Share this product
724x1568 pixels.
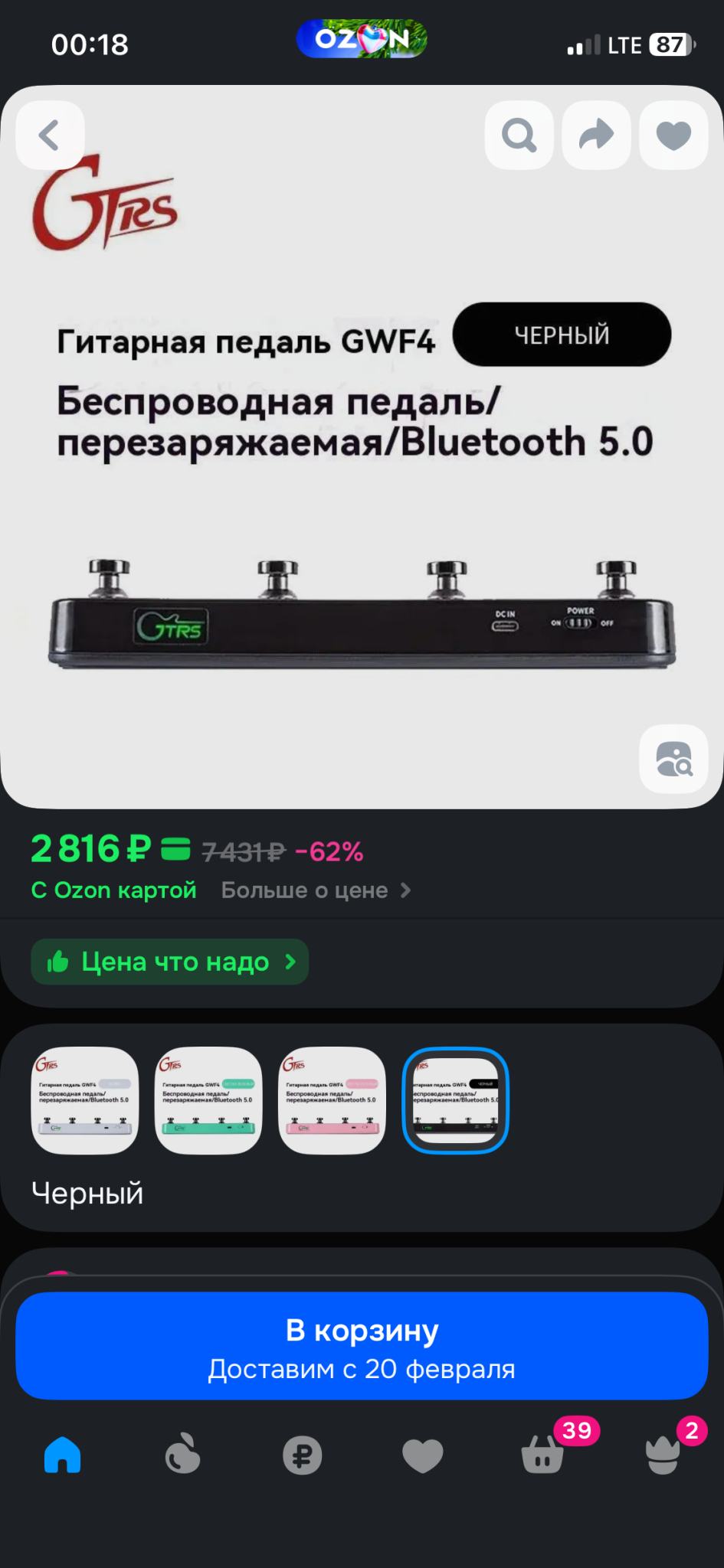tap(596, 136)
